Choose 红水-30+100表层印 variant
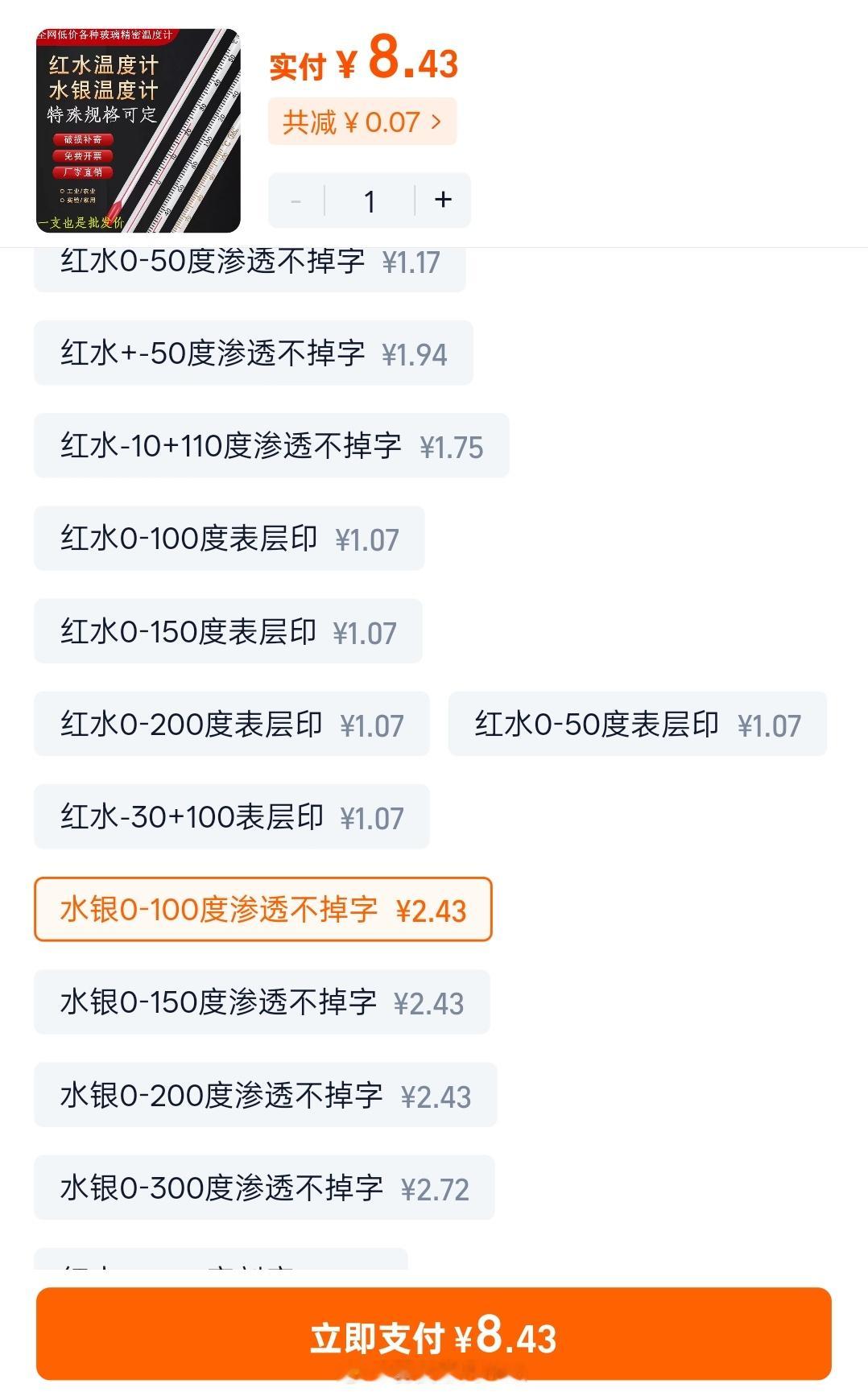Screen dimensions: 868x1392 pos(231,816)
